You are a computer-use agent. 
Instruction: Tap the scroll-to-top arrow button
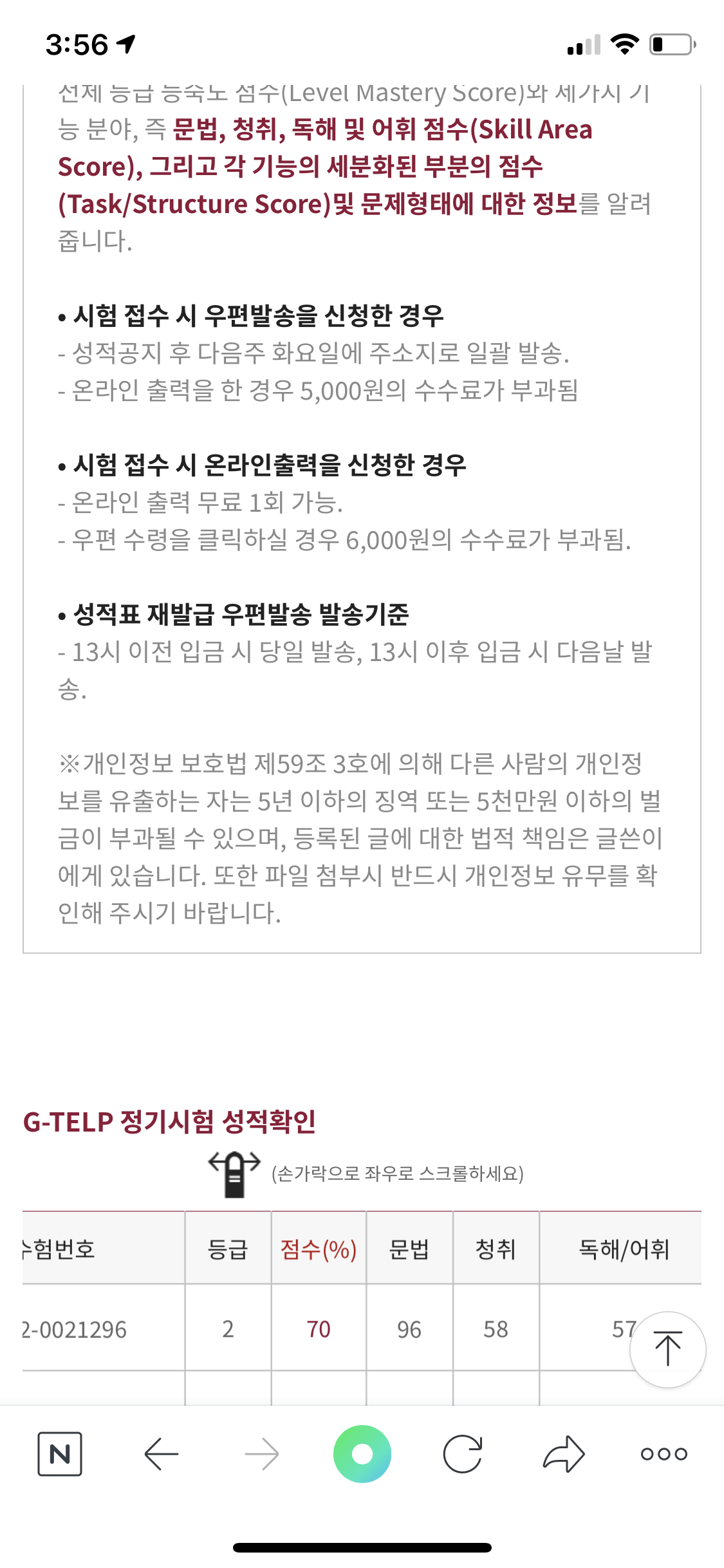(667, 1349)
